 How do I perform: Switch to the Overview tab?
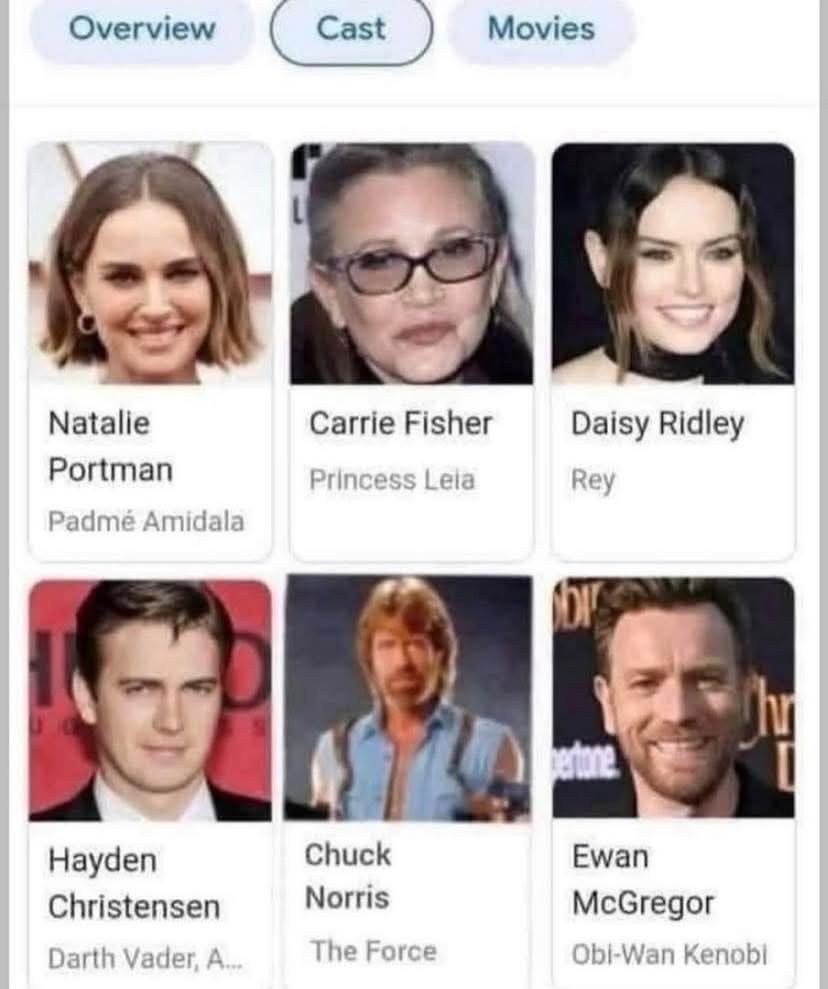tap(141, 29)
